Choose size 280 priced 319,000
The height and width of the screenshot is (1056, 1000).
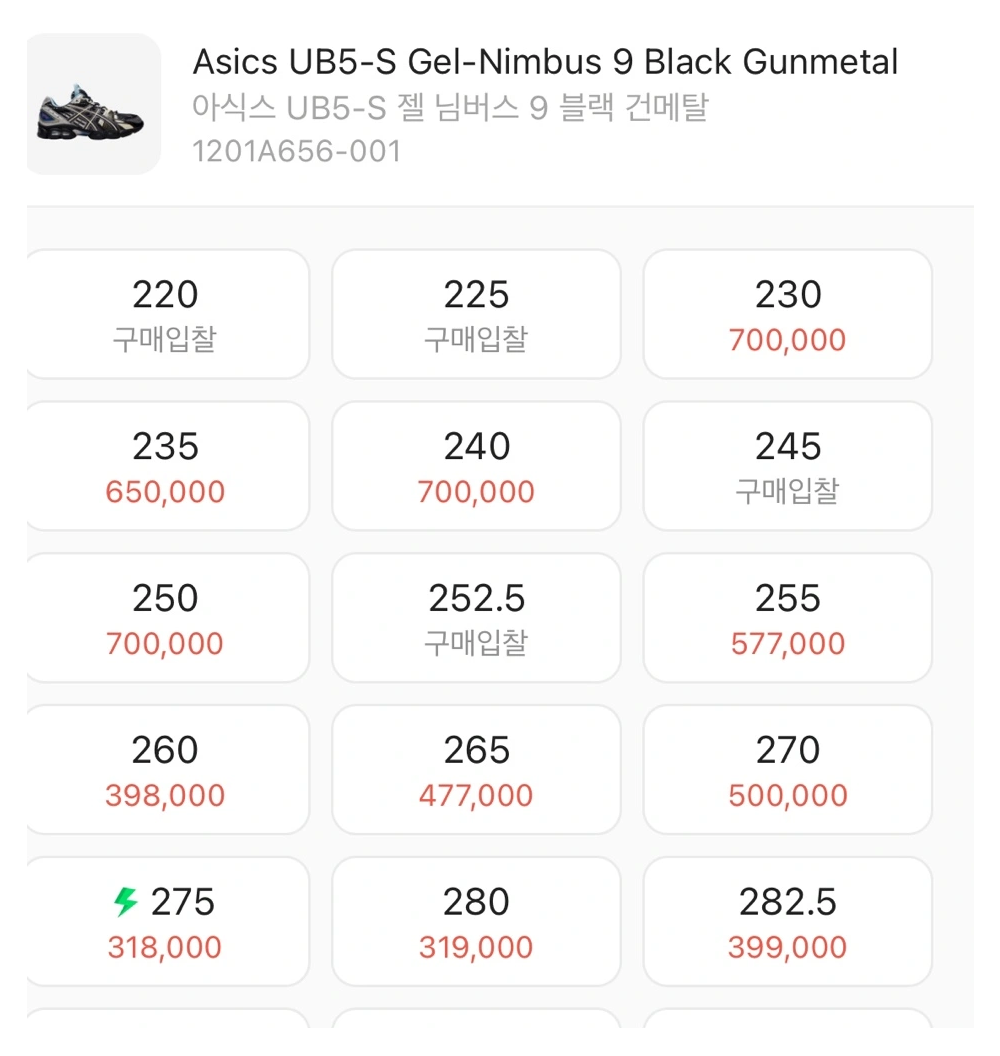[476, 922]
